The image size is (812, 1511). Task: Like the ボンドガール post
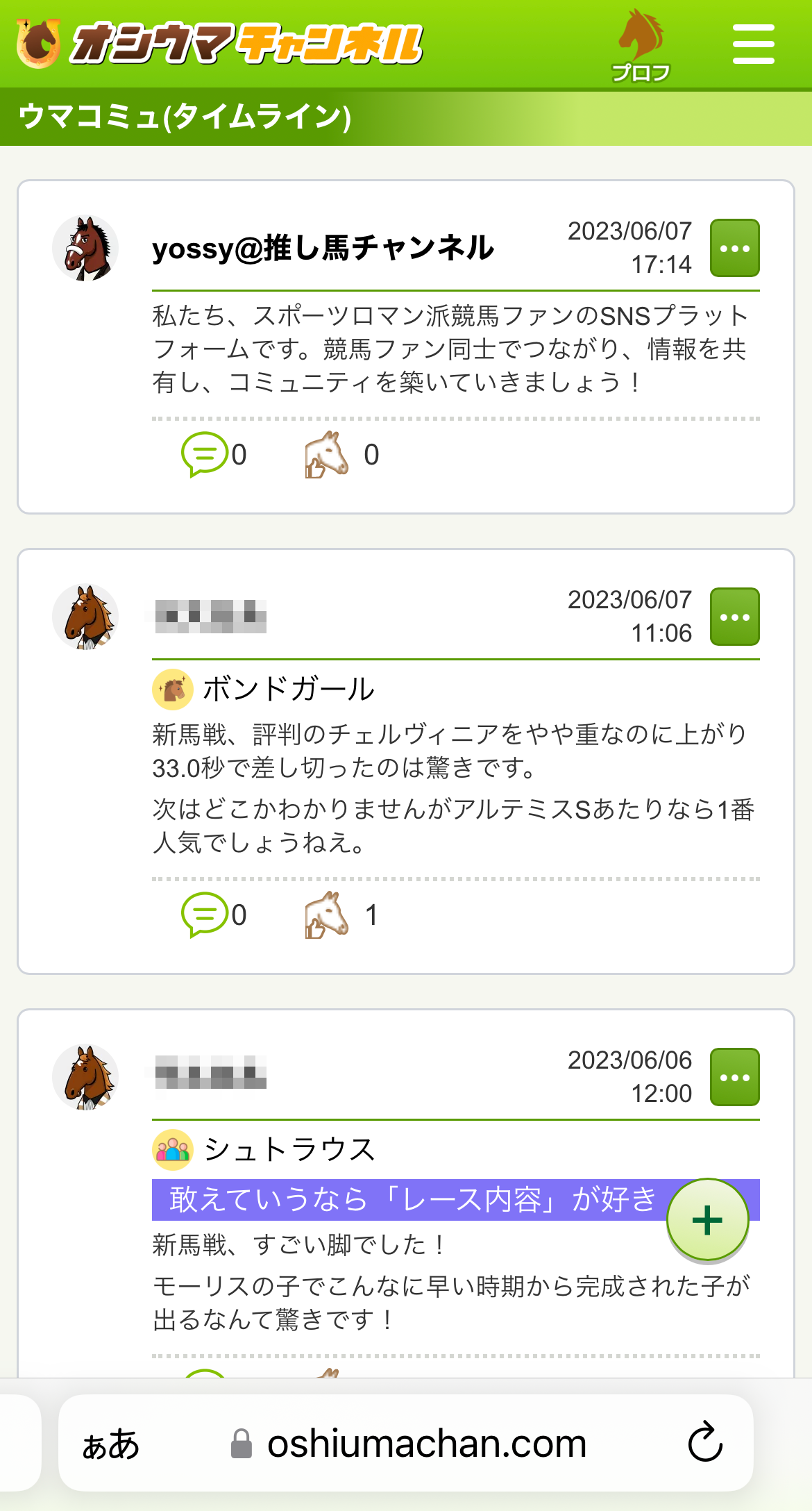pos(327,915)
